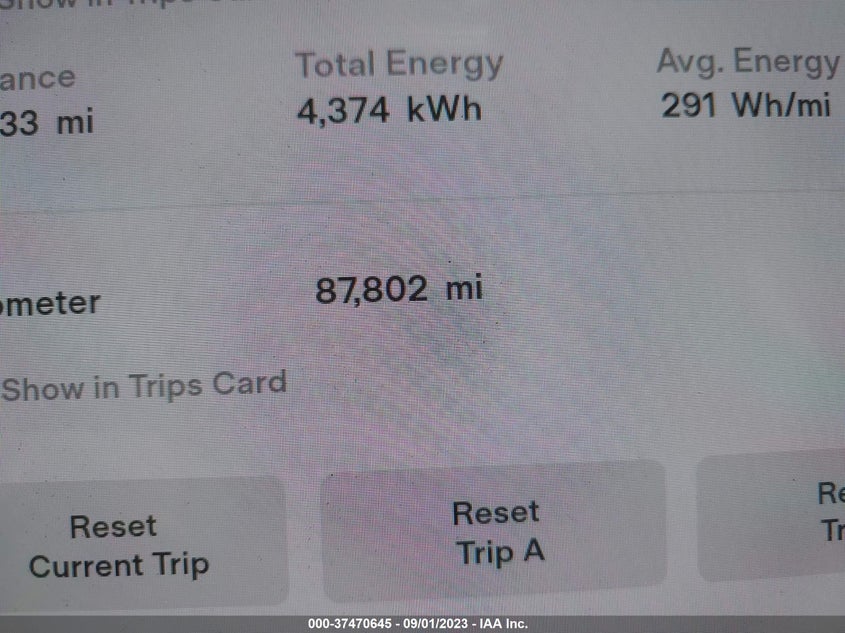Screen dimensions: 845x633
Task: Reset Trip A
Action: point(497,532)
